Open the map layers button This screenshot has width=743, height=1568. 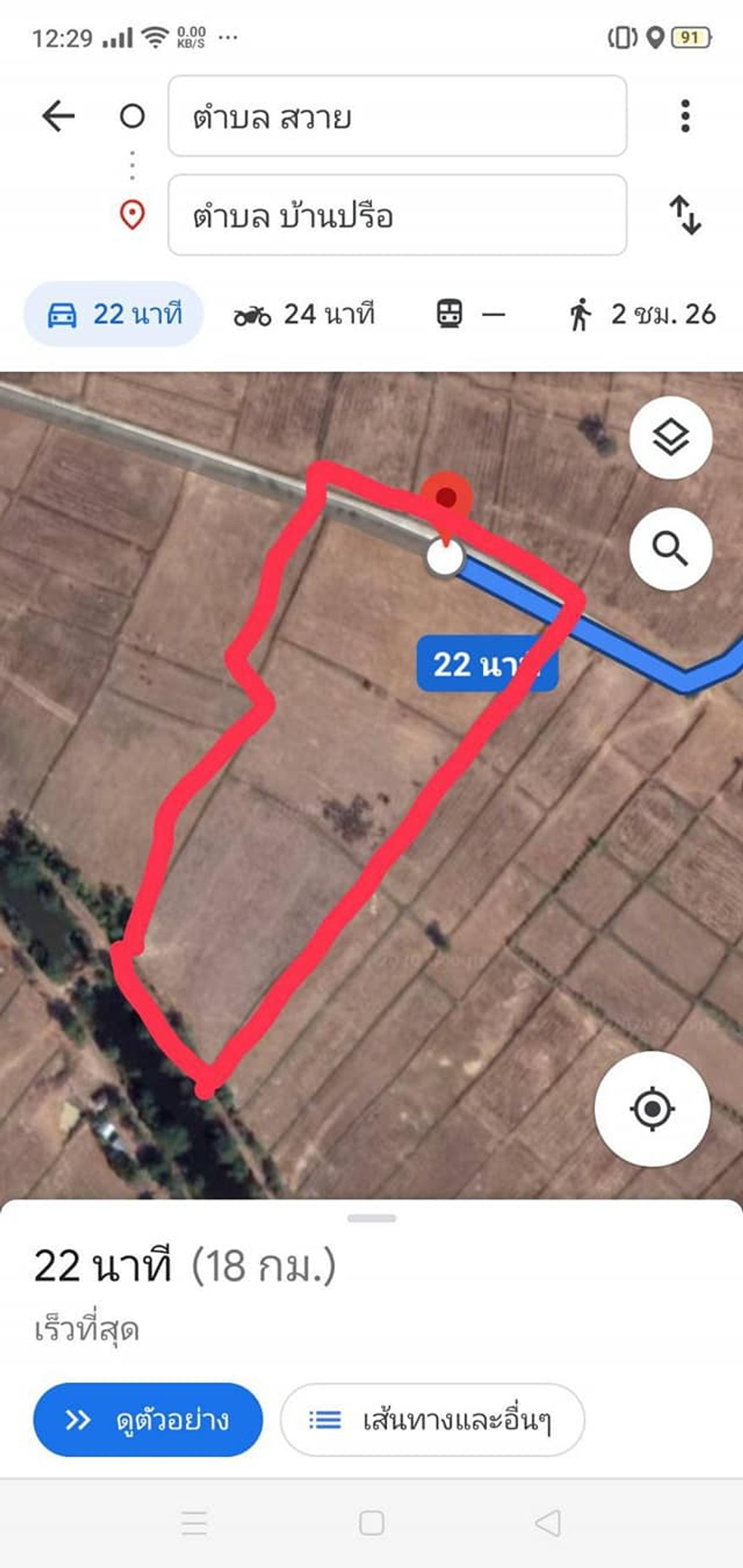click(x=671, y=438)
